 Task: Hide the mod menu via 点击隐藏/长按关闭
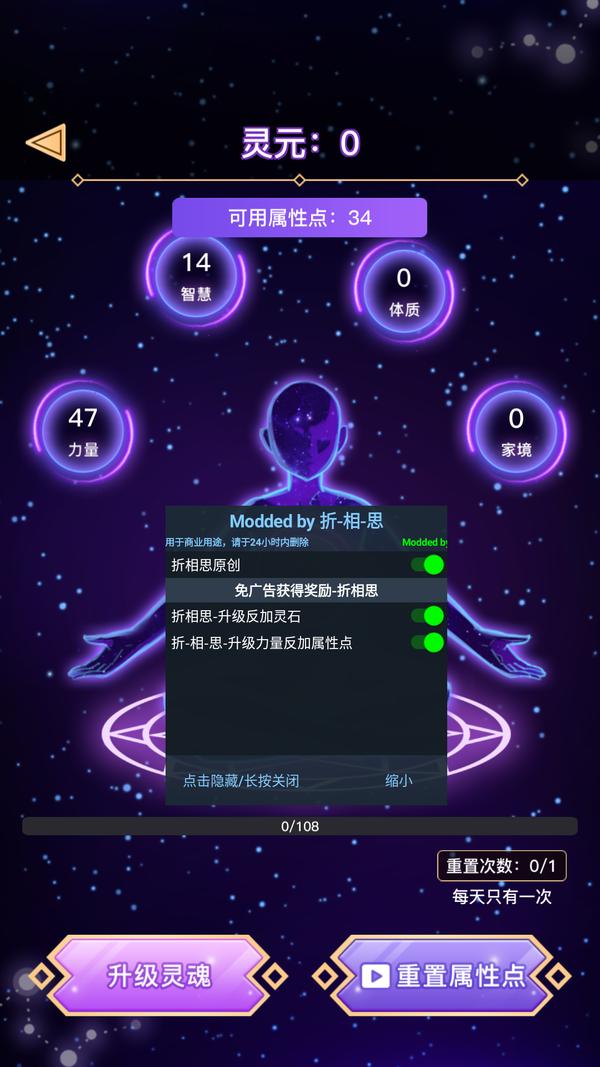241,781
